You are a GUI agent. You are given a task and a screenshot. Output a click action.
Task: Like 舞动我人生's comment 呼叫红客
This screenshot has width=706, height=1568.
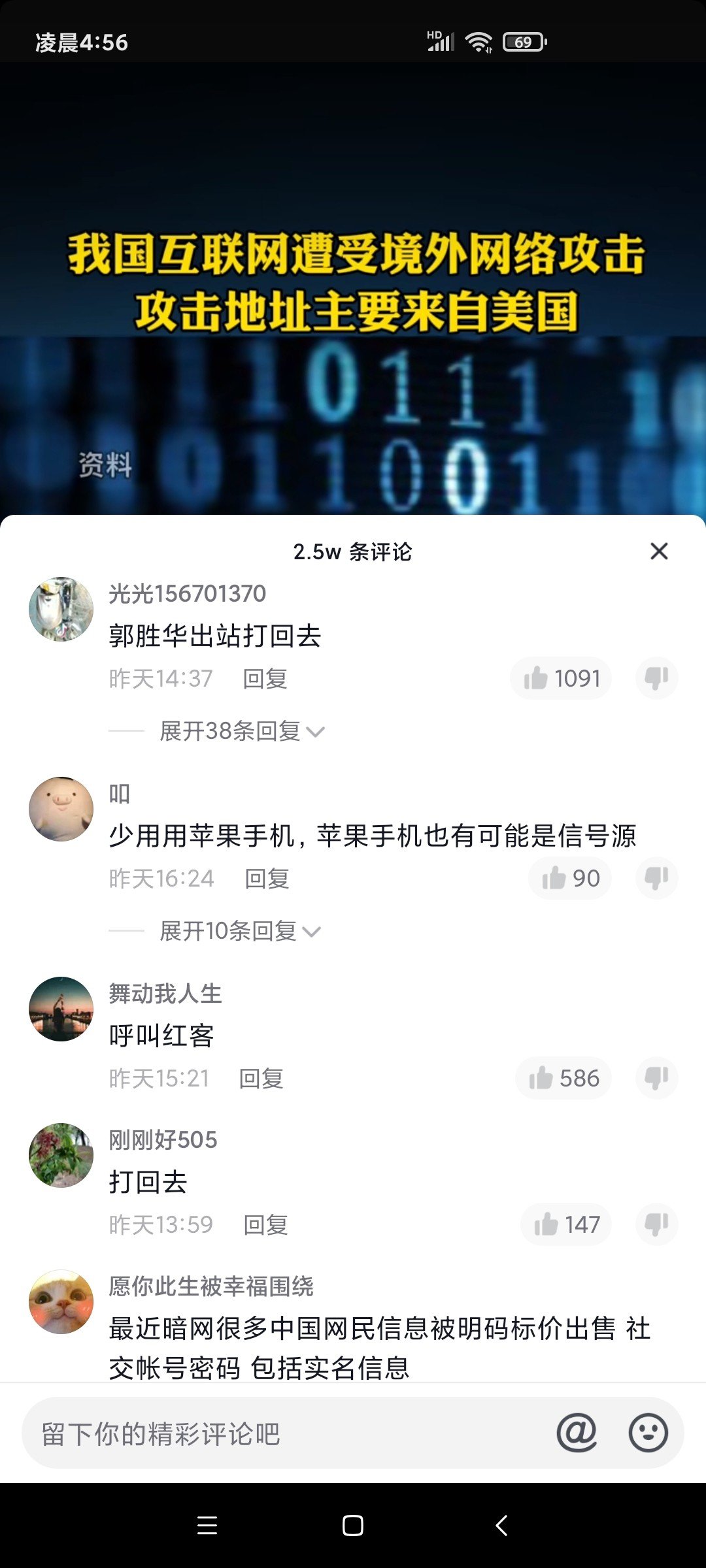(563, 1078)
